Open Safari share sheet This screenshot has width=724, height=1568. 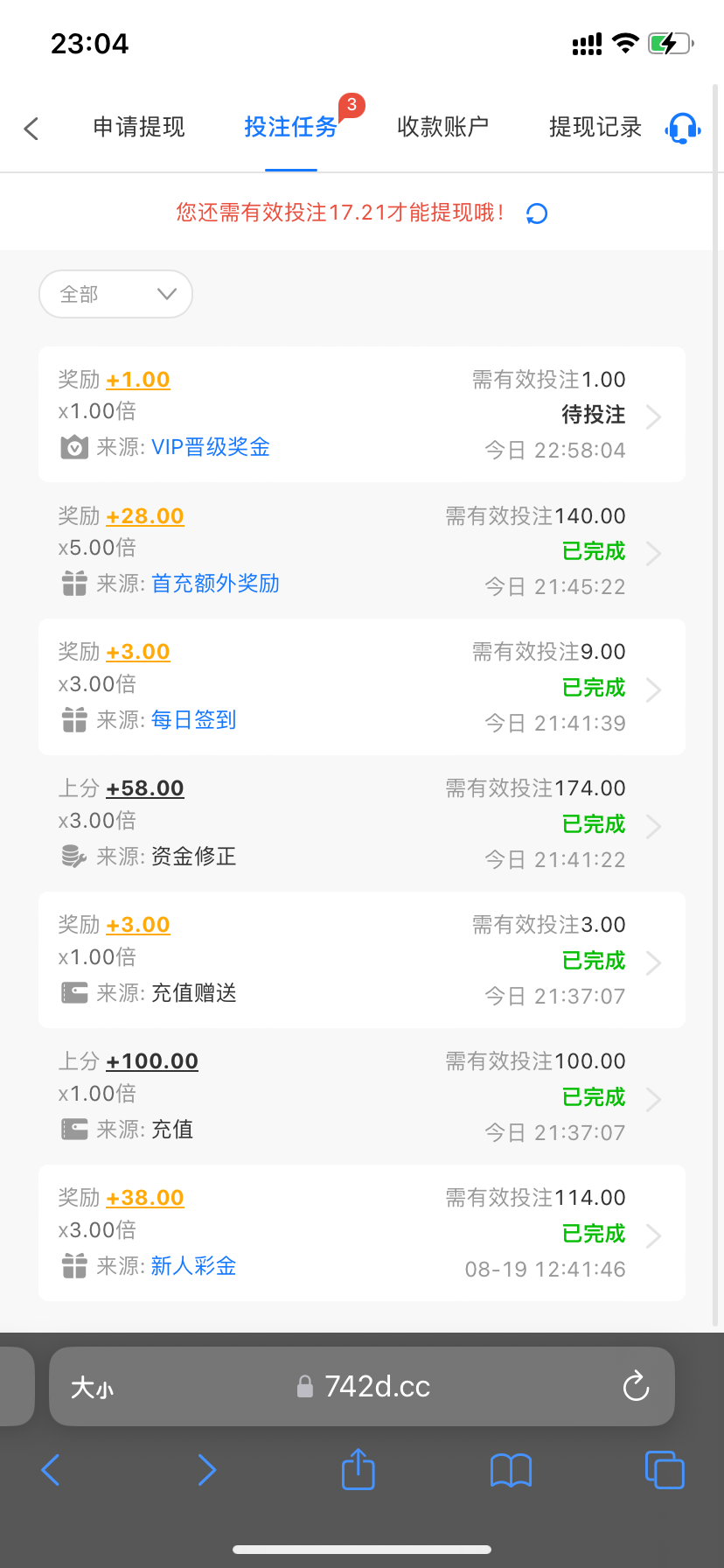(358, 1469)
